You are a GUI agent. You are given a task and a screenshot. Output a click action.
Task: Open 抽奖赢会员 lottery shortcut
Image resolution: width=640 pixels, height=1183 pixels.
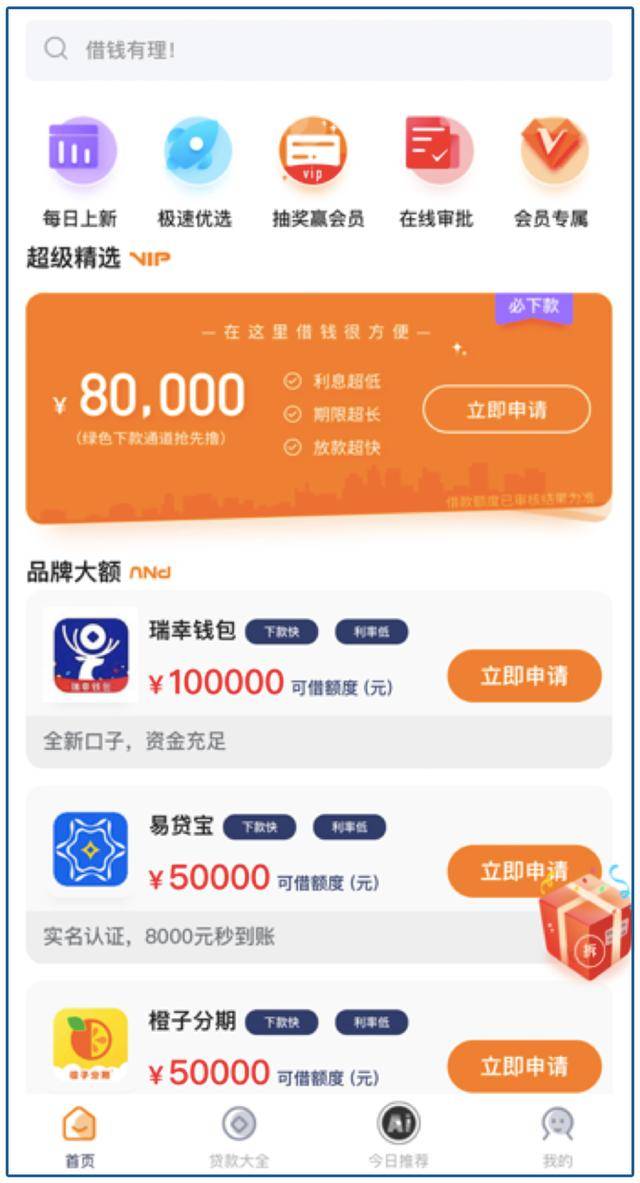(x=316, y=170)
